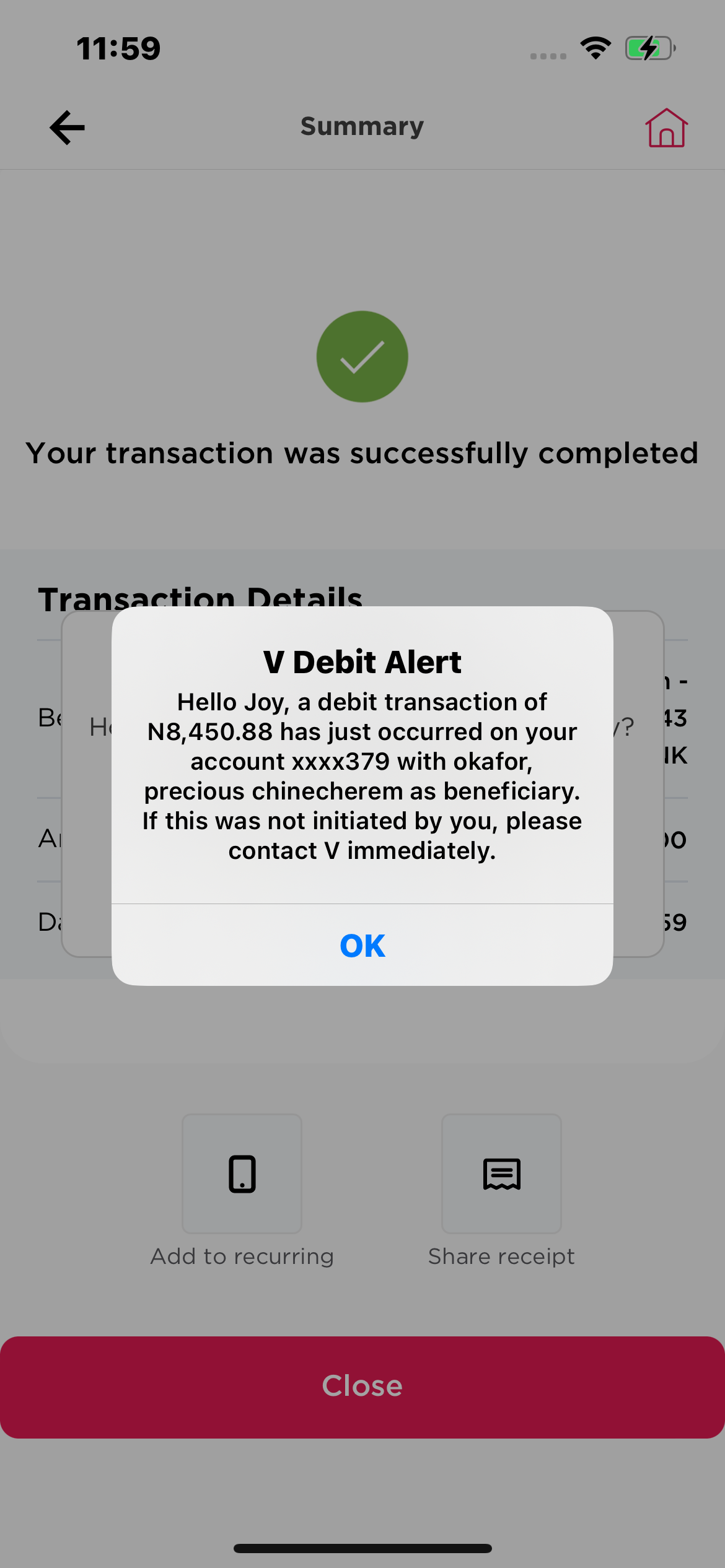The image size is (725, 1568).
Task: Add this transaction to recurring
Action: coord(242,1174)
